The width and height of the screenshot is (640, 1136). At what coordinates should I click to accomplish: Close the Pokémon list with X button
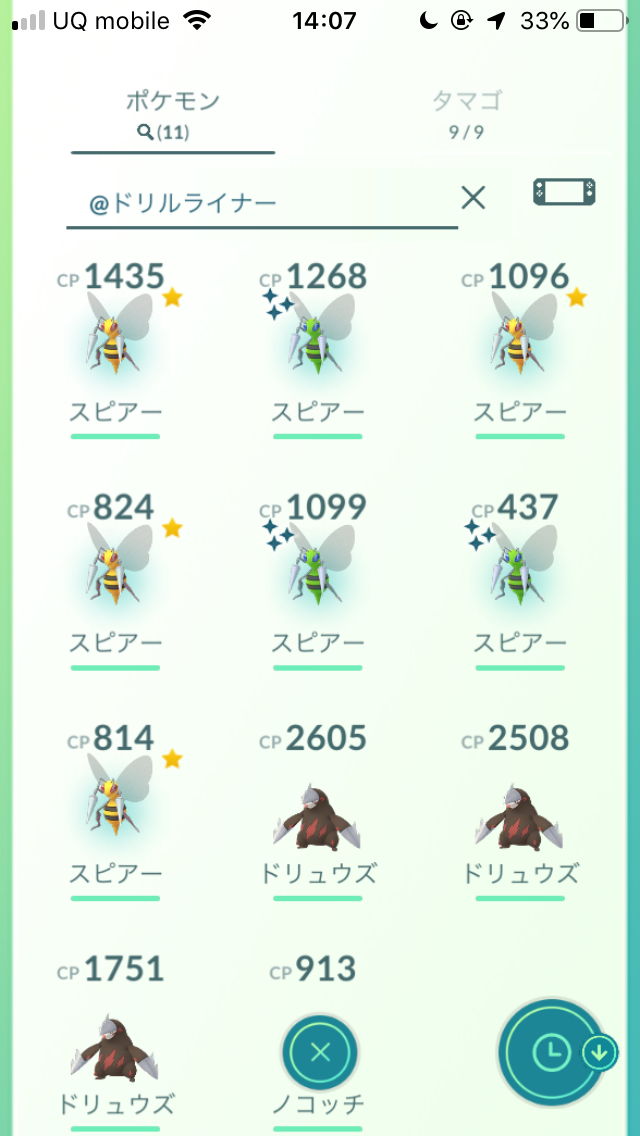click(320, 1052)
